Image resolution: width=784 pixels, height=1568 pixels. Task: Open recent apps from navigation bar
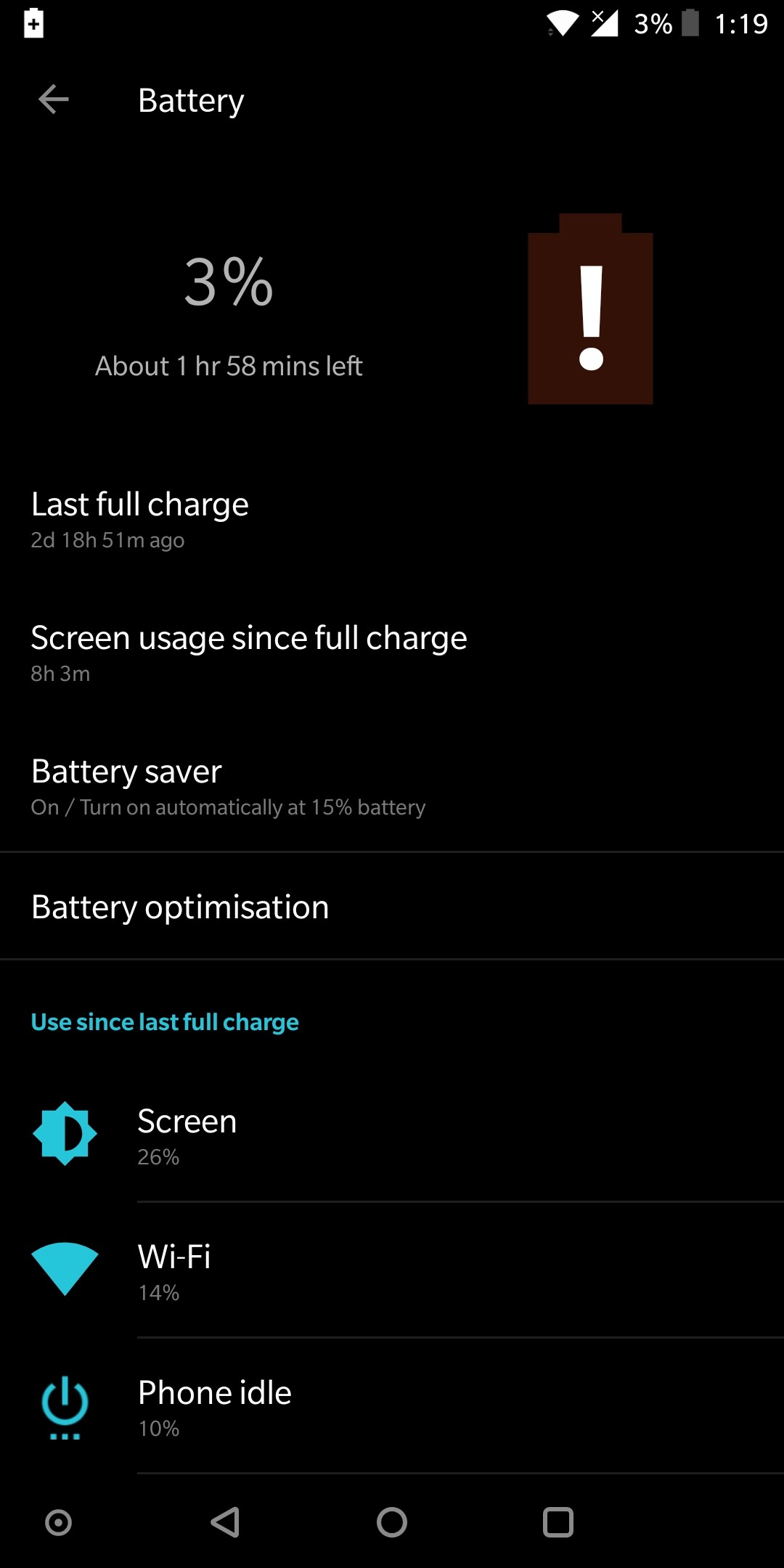(x=558, y=1522)
